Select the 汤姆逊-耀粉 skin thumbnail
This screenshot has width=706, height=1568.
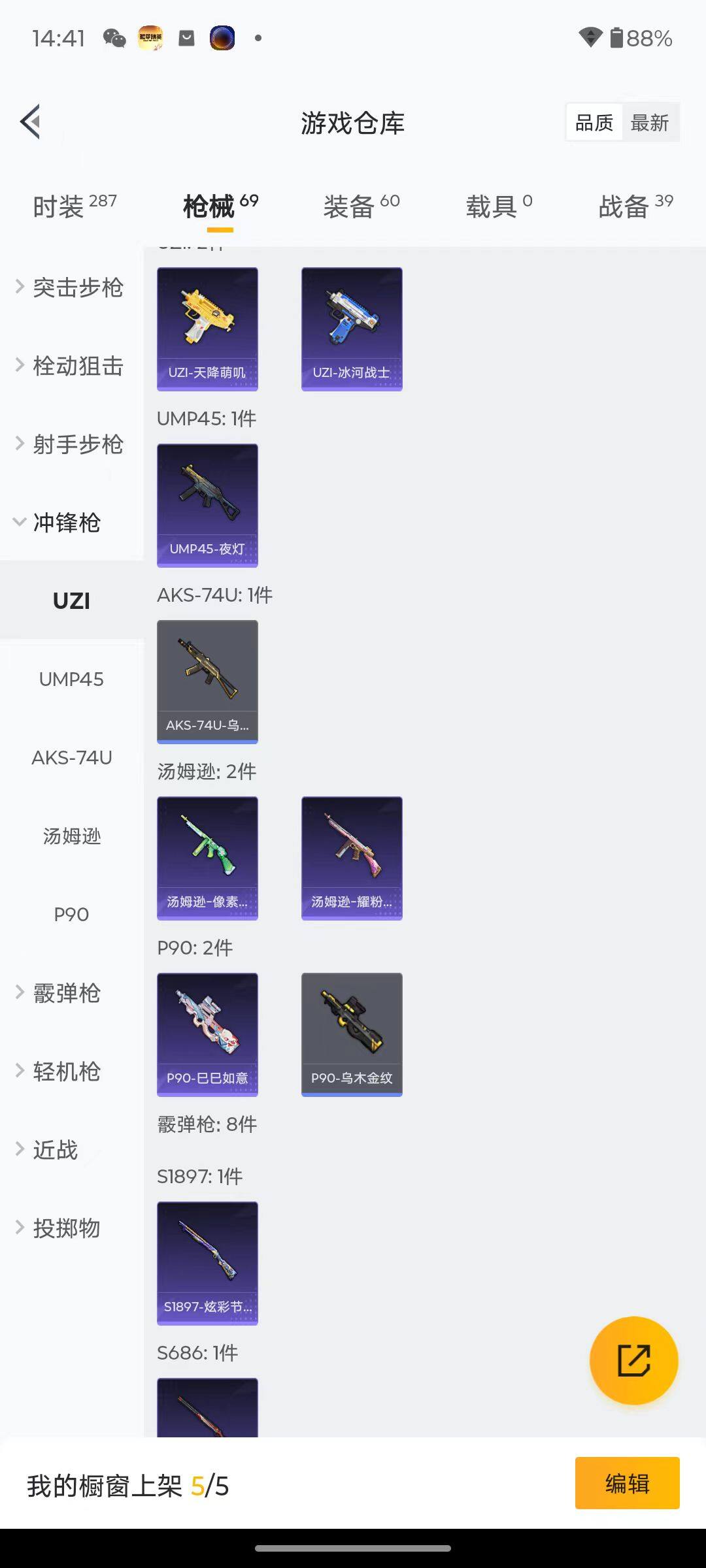(351, 858)
